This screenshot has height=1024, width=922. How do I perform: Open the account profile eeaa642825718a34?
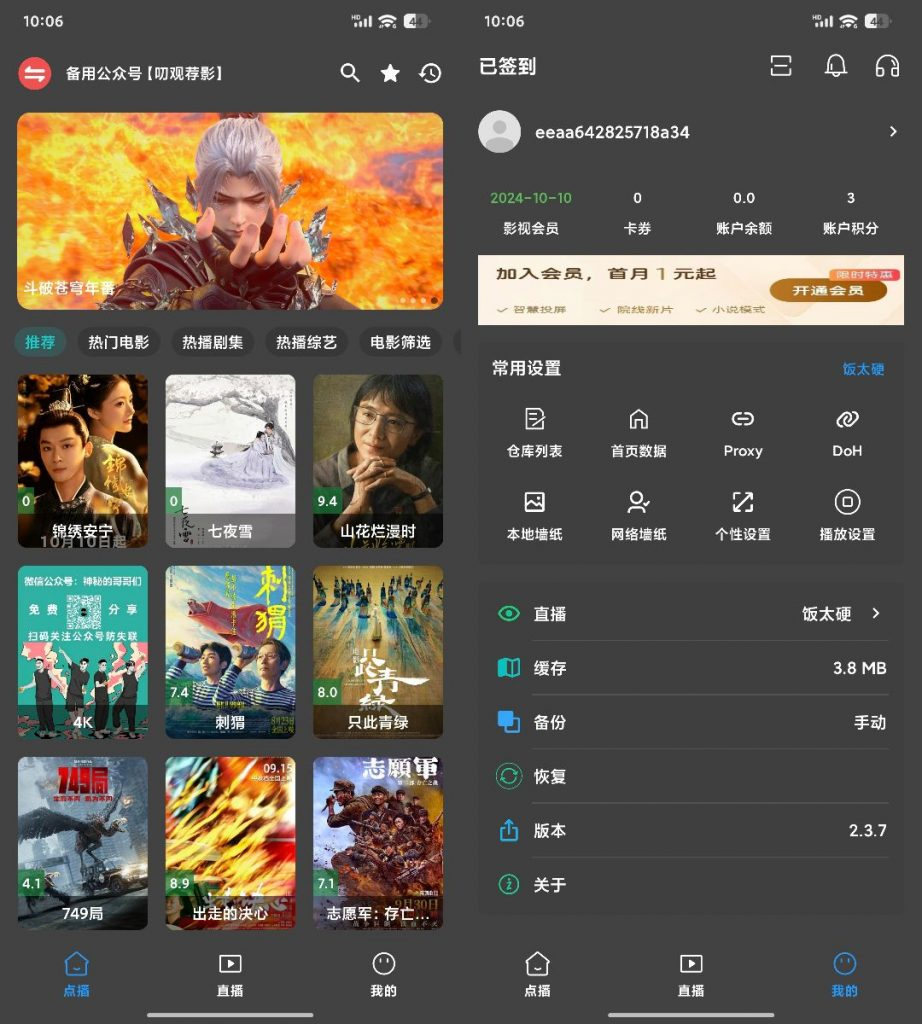(x=690, y=132)
